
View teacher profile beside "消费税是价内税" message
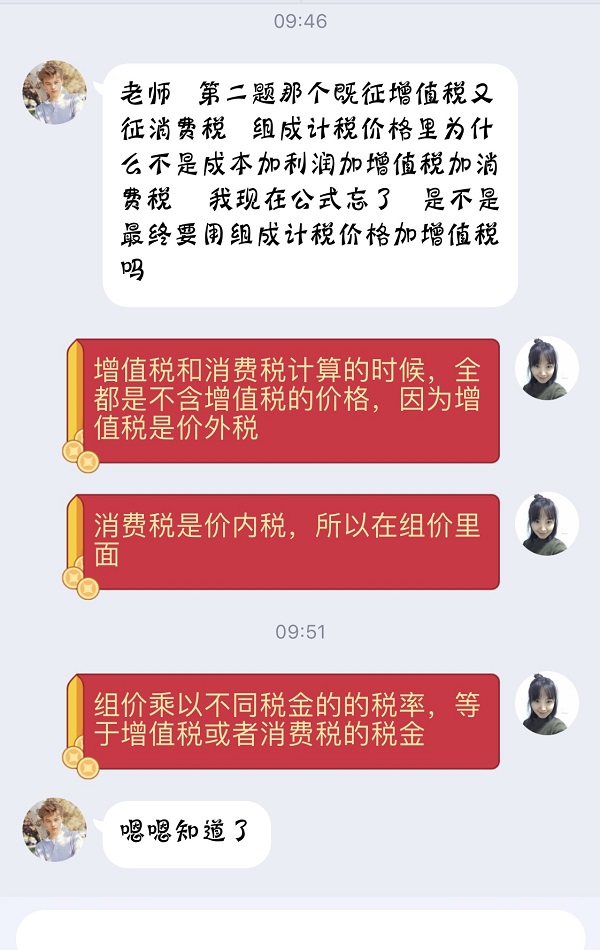[x=547, y=525]
